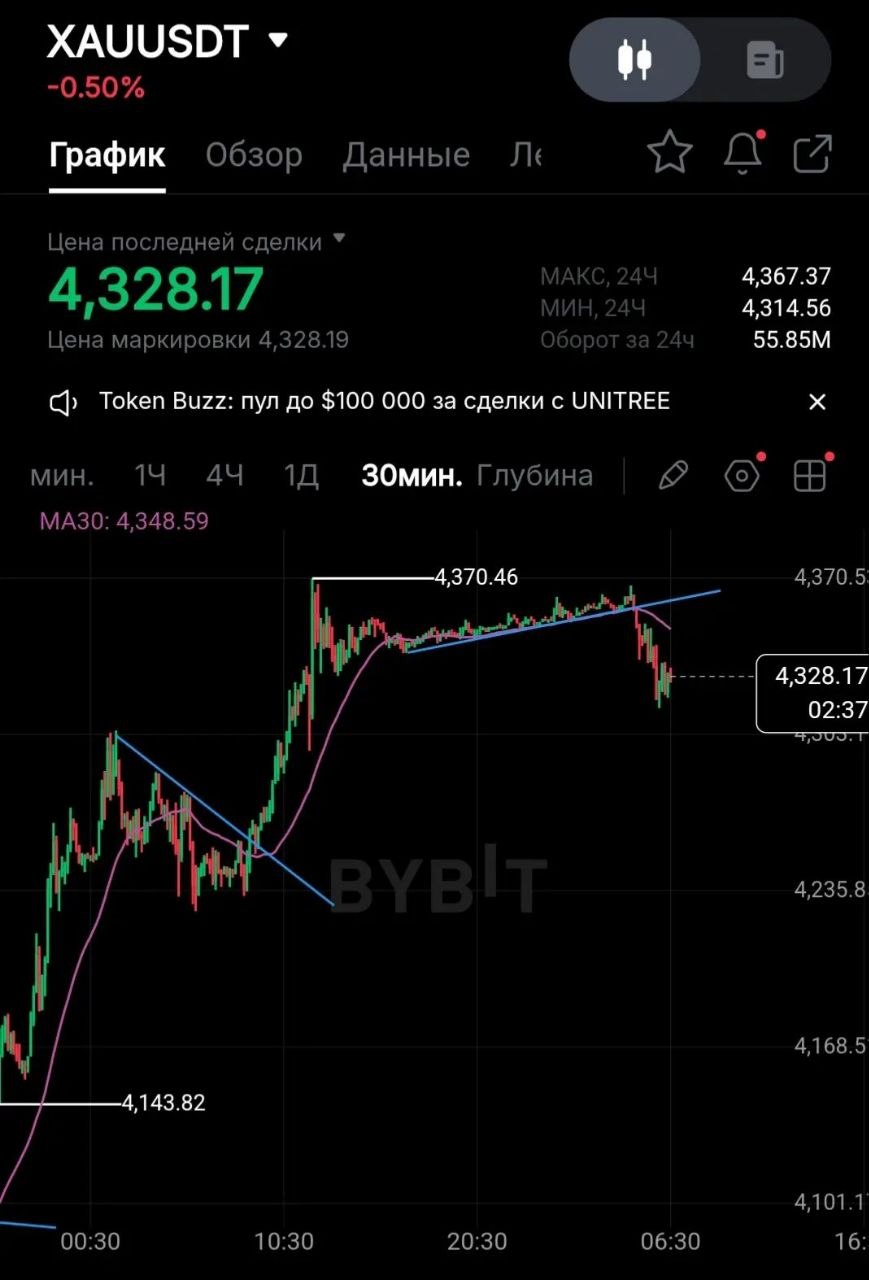The width and height of the screenshot is (869, 1280).
Task: Open the drawing tools pencil
Action: point(674,476)
